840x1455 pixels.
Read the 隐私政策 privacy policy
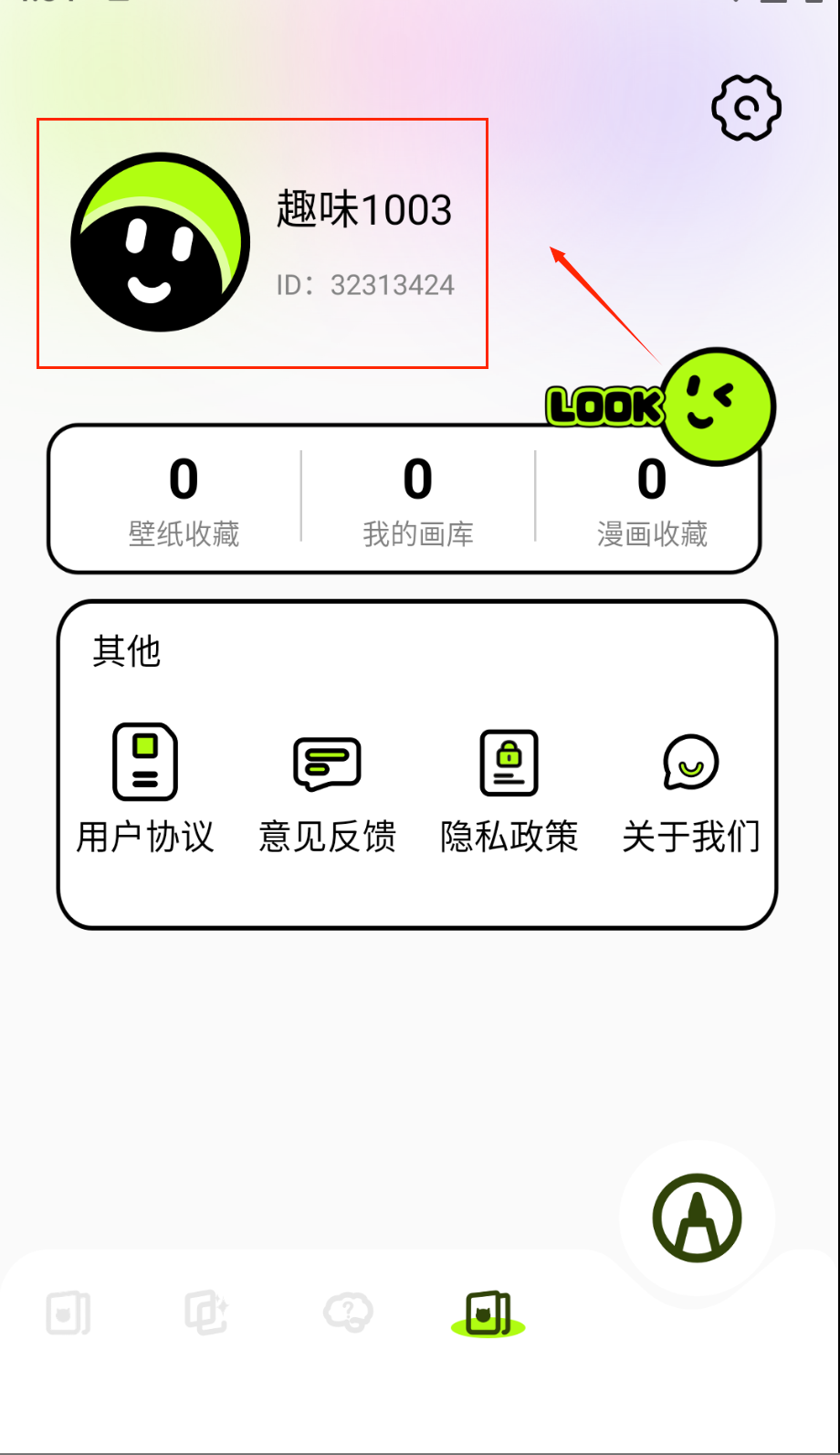click(509, 787)
